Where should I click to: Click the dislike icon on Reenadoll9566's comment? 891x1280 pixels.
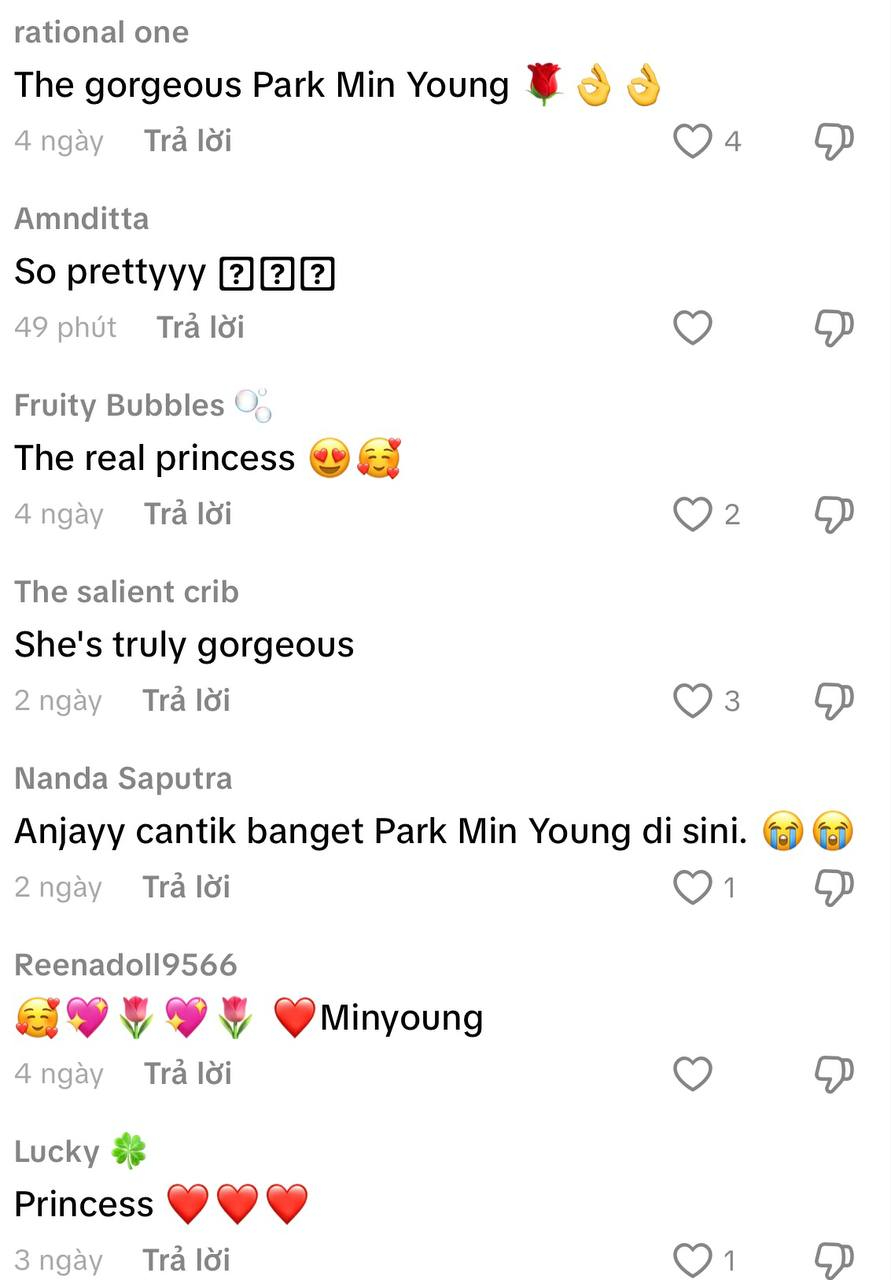pos(833,1074)
